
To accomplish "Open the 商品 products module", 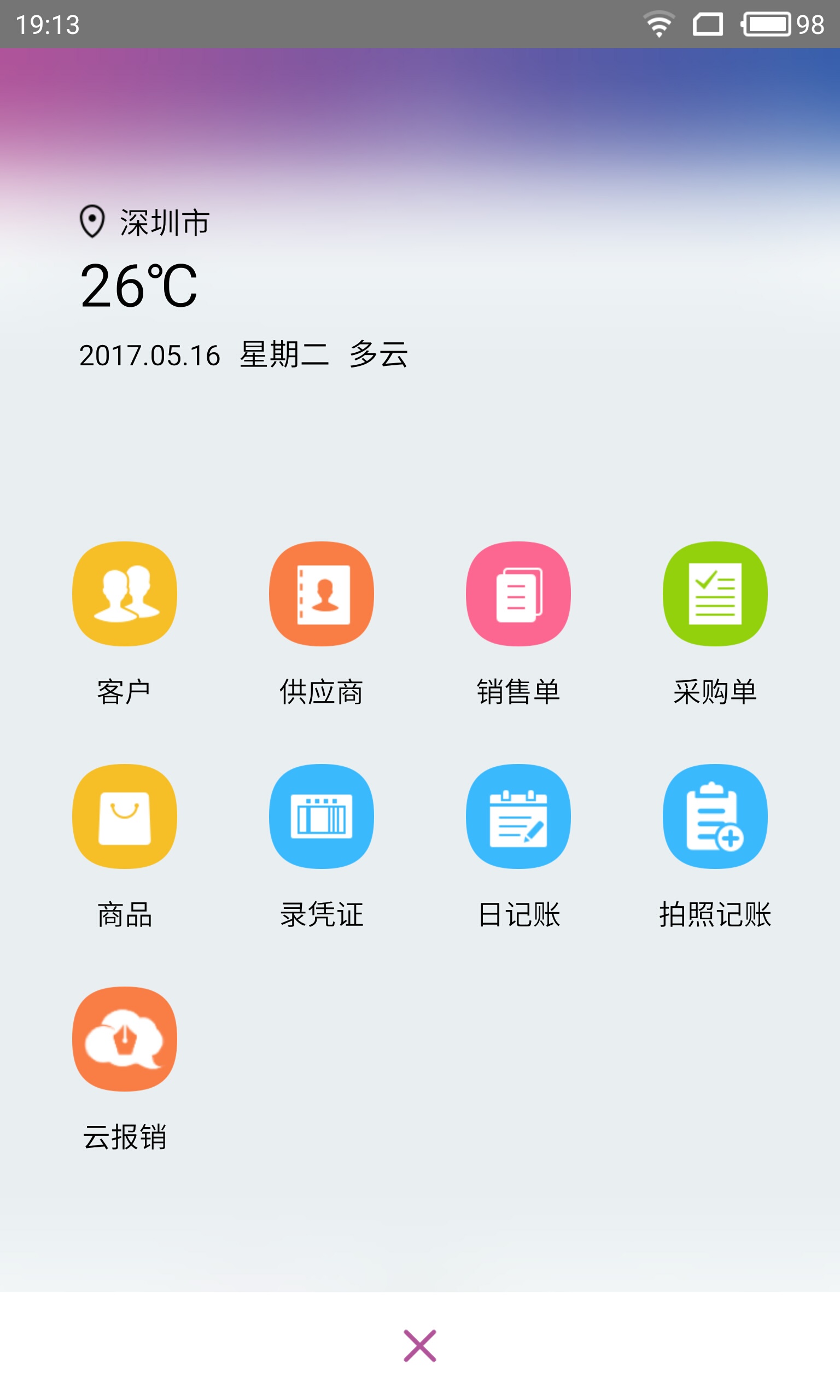I will (124, 816).
